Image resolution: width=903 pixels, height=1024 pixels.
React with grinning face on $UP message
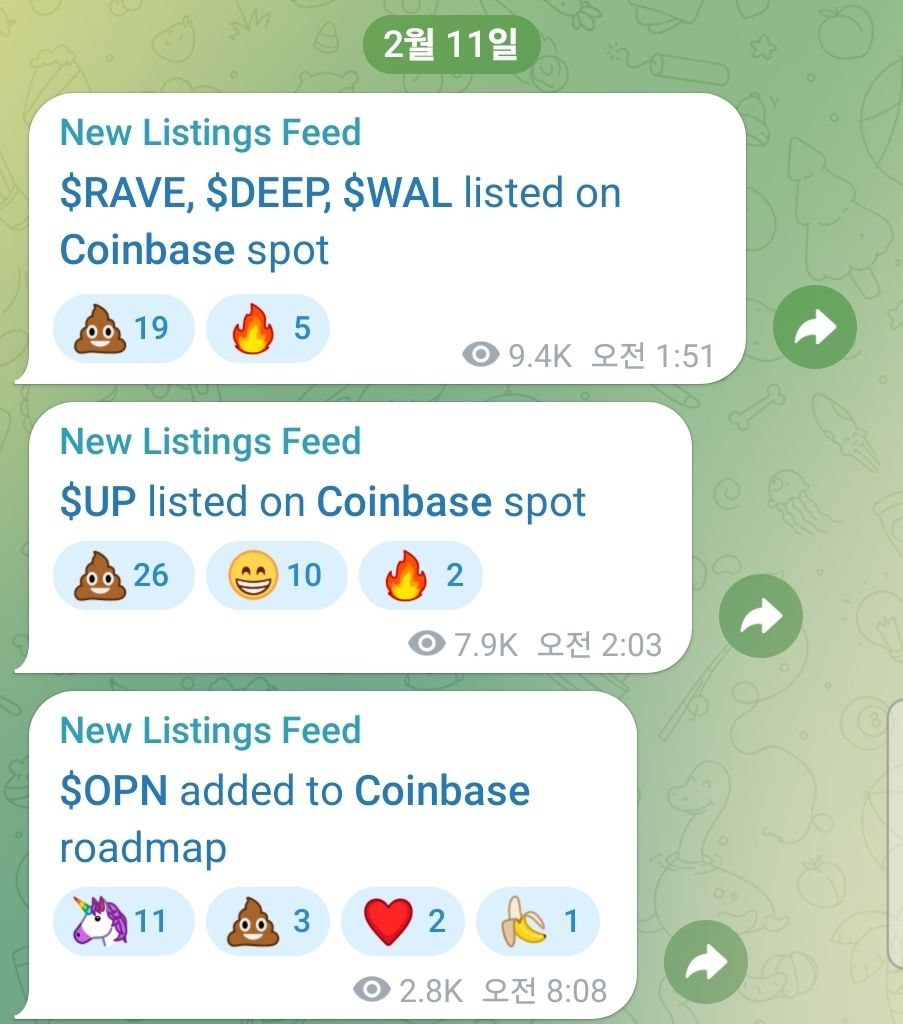[275, 576]
